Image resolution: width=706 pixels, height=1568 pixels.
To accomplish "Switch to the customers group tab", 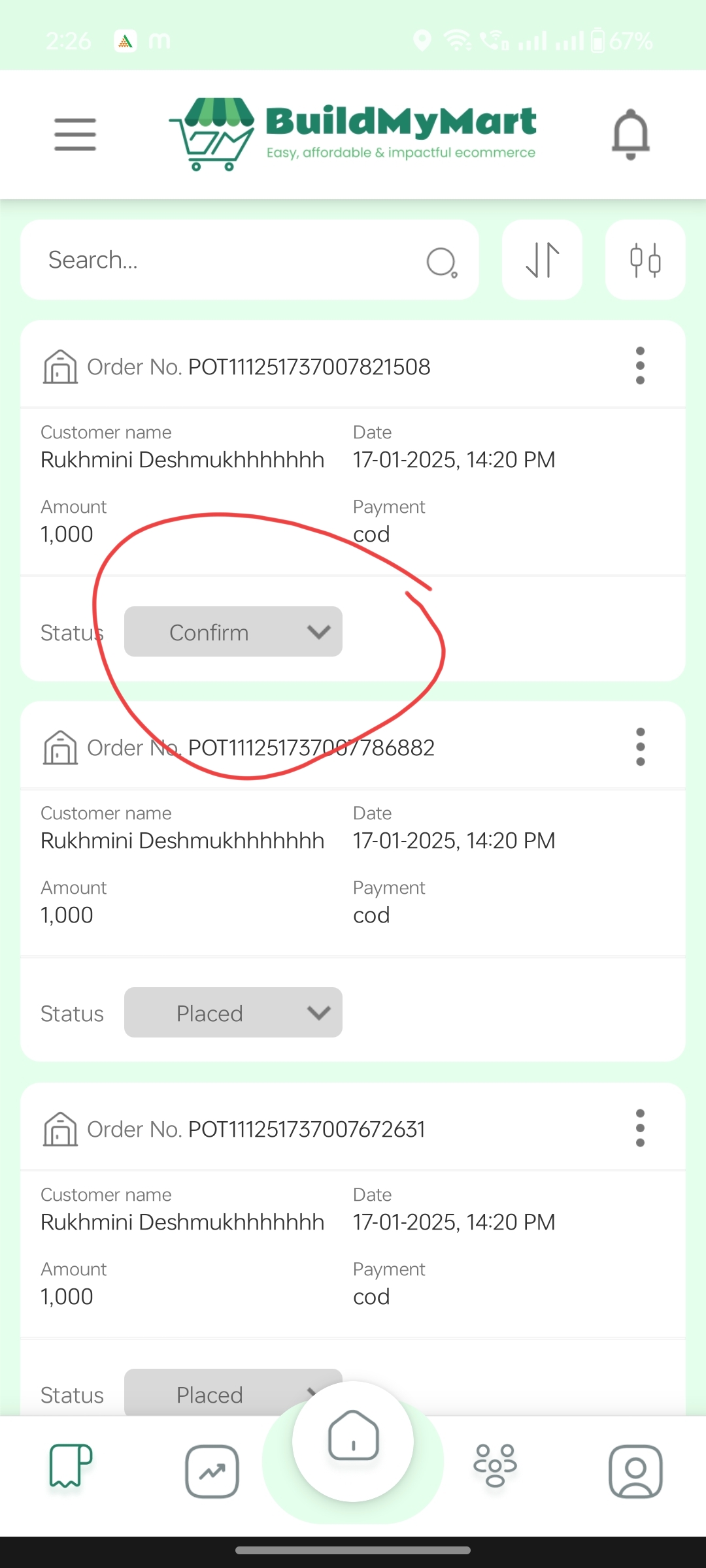I will 495,1465.
